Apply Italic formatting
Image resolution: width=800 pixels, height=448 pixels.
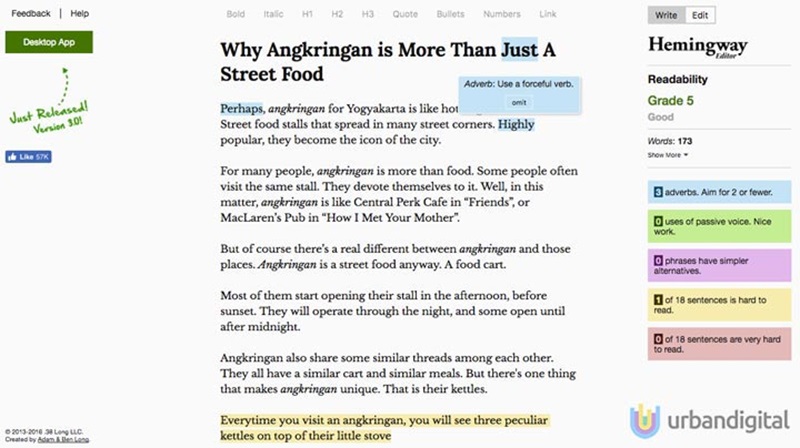click(274, 15)
